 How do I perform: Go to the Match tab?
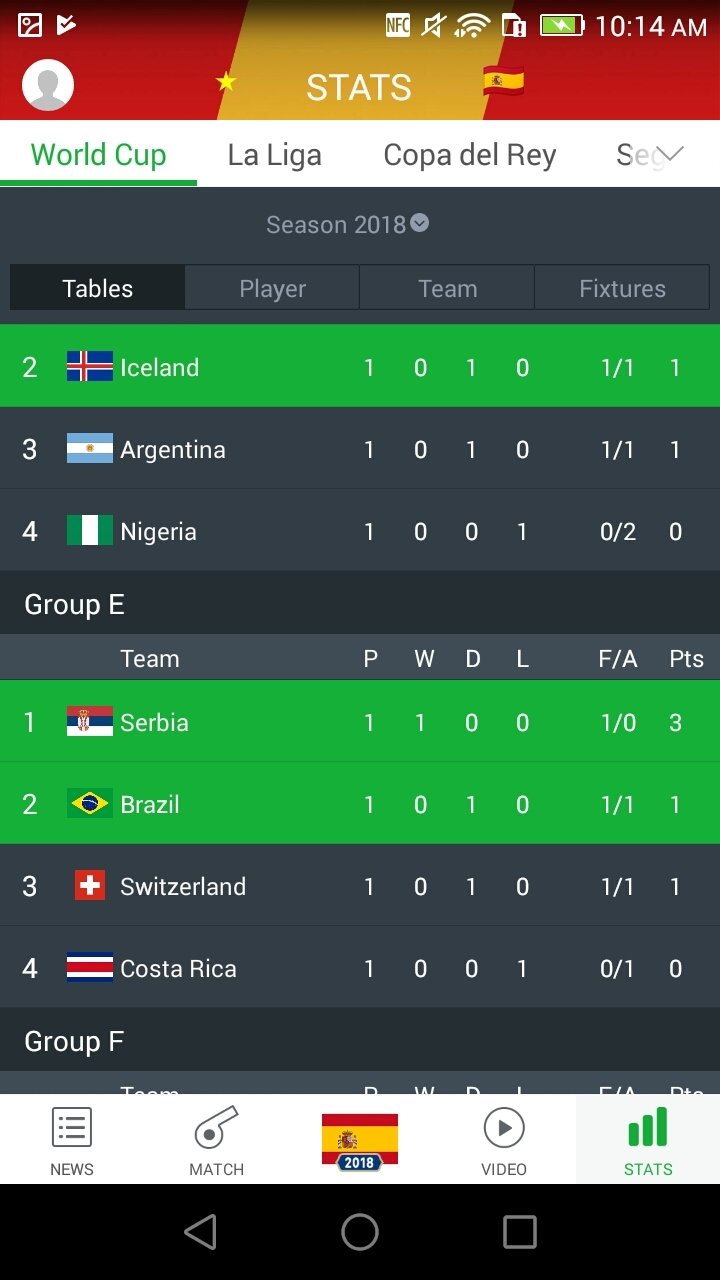coord(216,1140)
